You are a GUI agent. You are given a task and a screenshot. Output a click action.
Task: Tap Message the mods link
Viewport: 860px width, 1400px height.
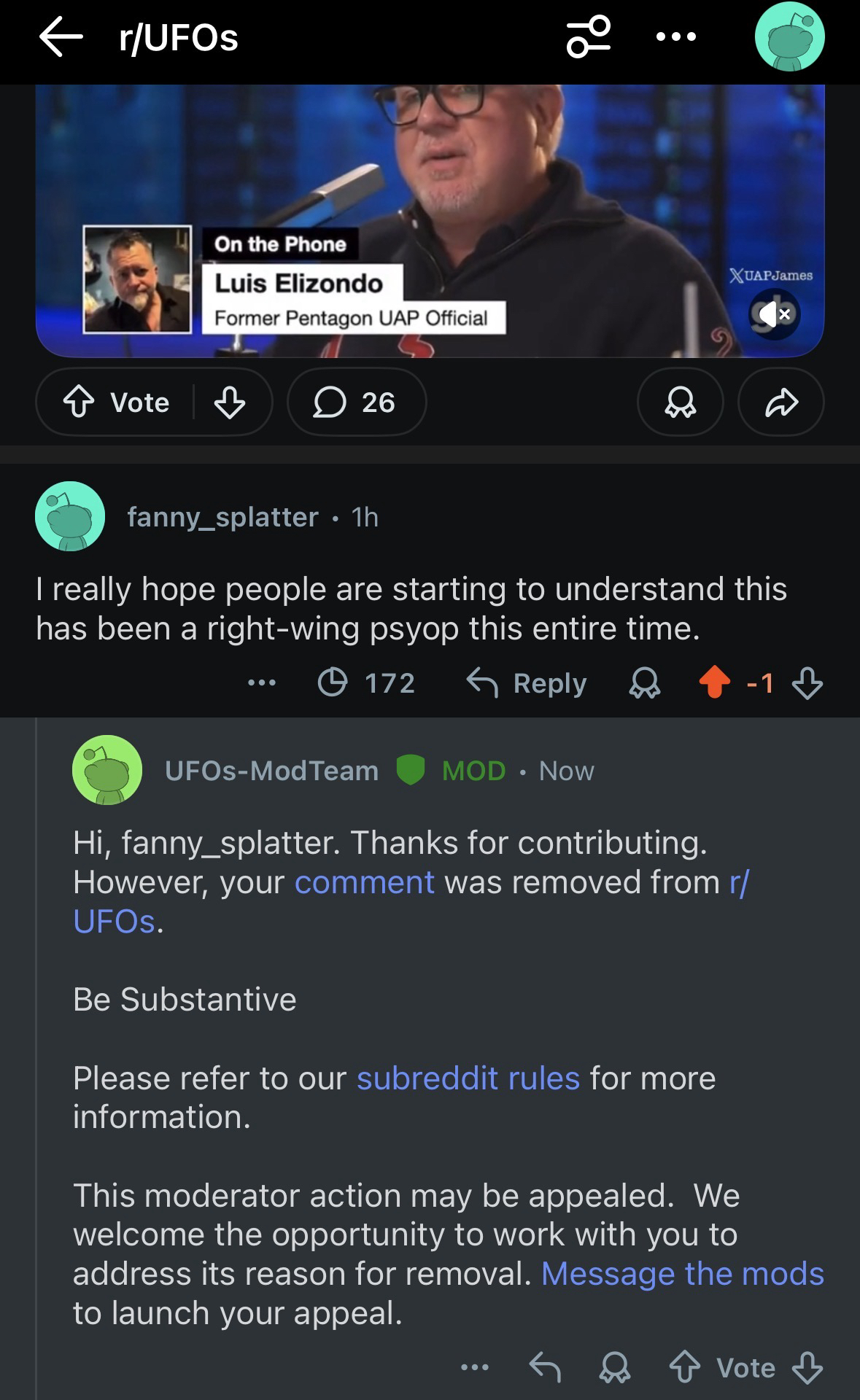coord(682,1274)
